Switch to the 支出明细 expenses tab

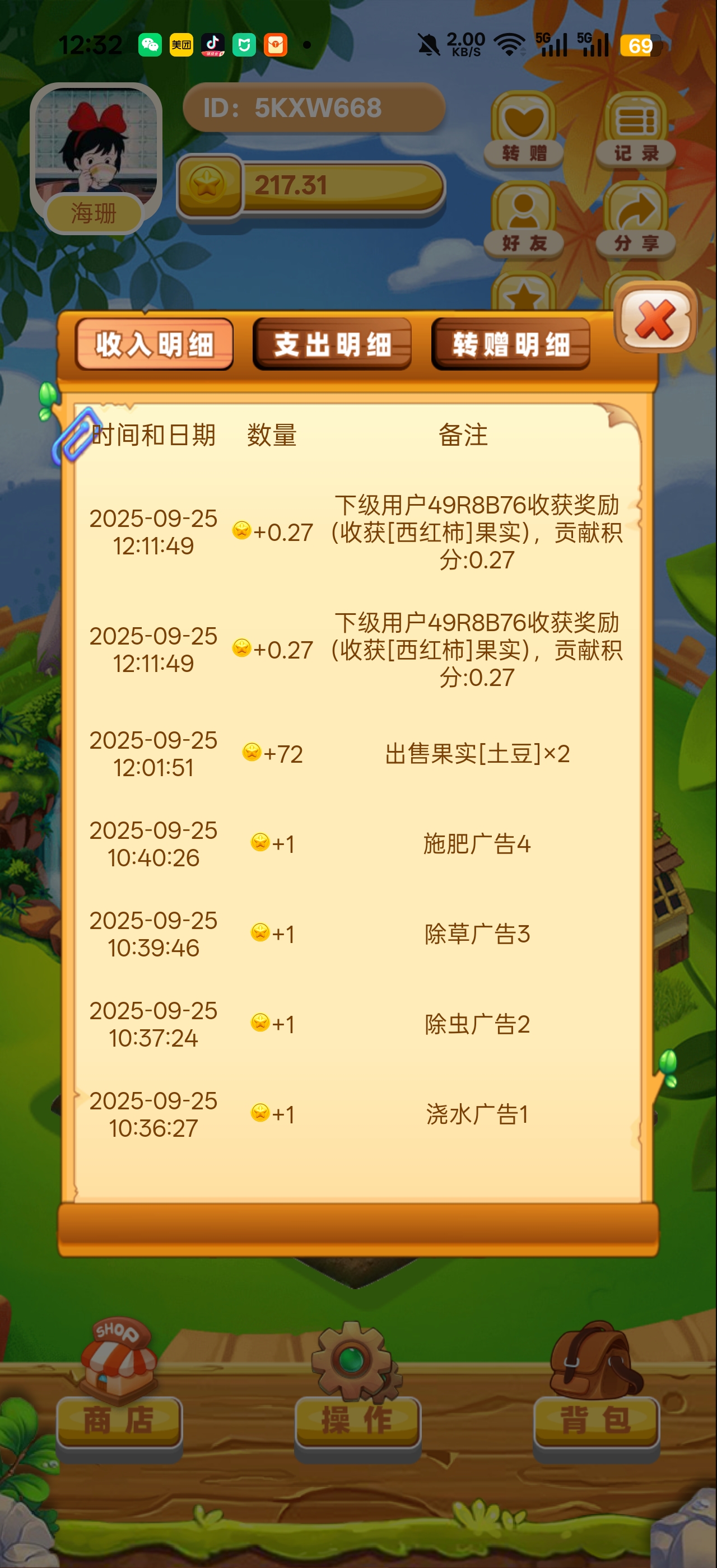[333, 345]
